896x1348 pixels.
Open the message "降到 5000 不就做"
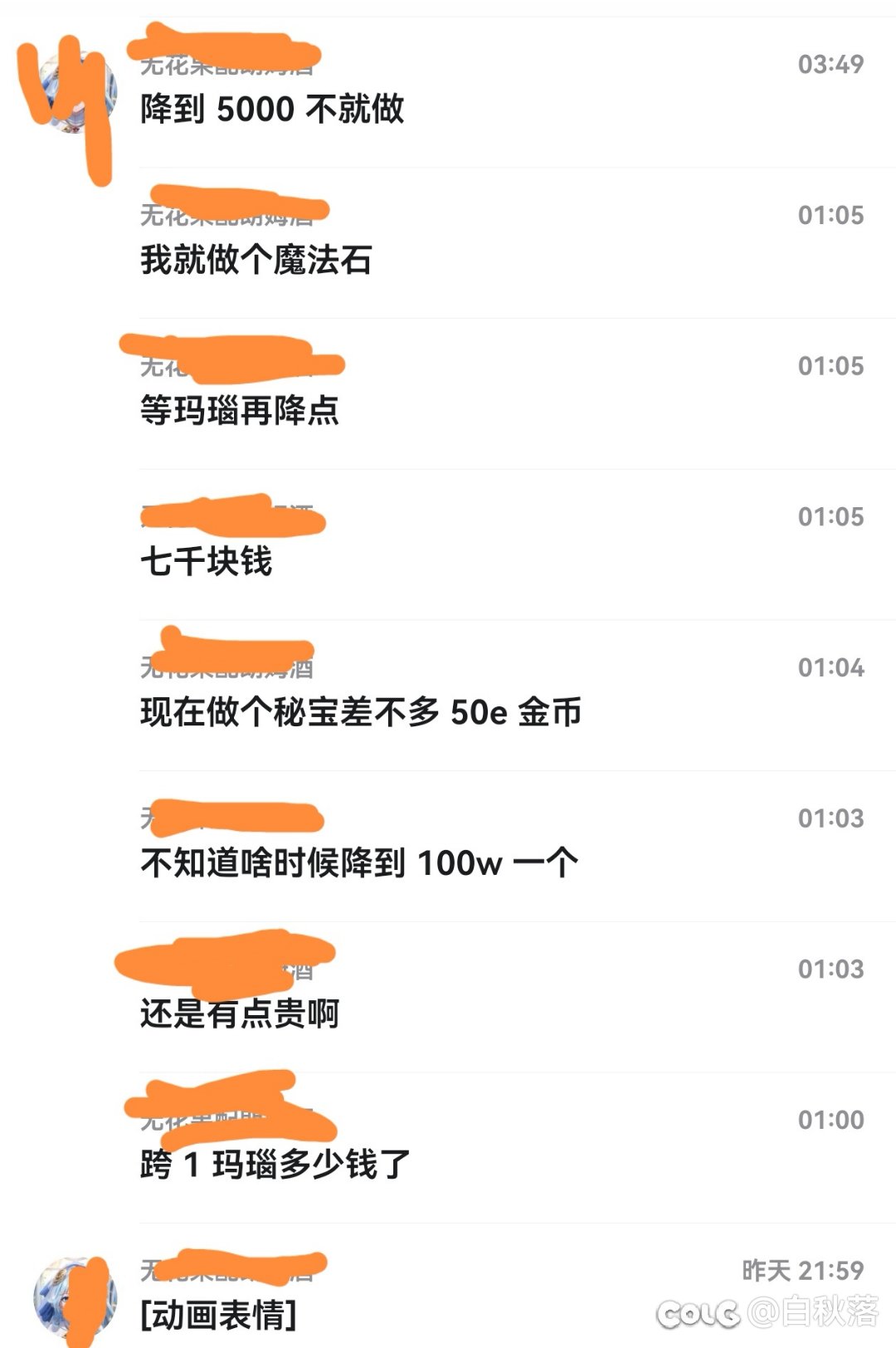272,109
